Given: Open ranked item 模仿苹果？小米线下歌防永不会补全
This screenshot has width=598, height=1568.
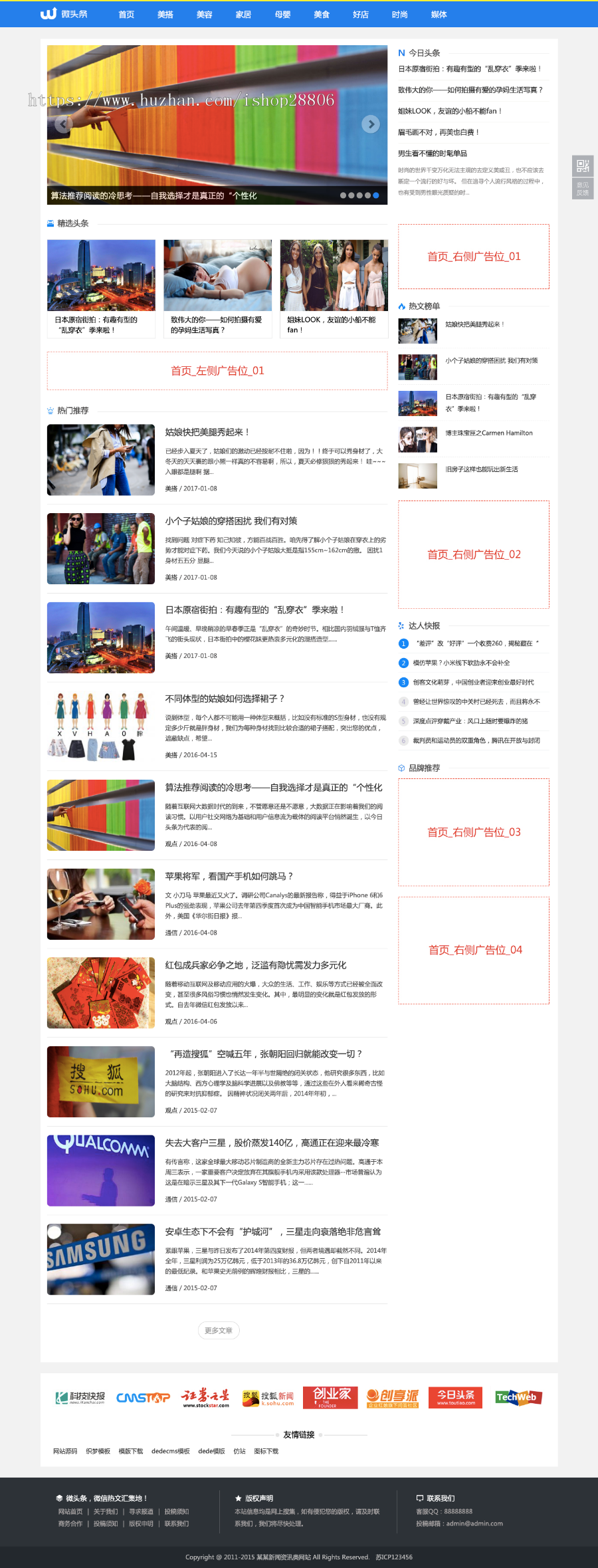Looking at the screenshot, I should click(x=461, y=663).
